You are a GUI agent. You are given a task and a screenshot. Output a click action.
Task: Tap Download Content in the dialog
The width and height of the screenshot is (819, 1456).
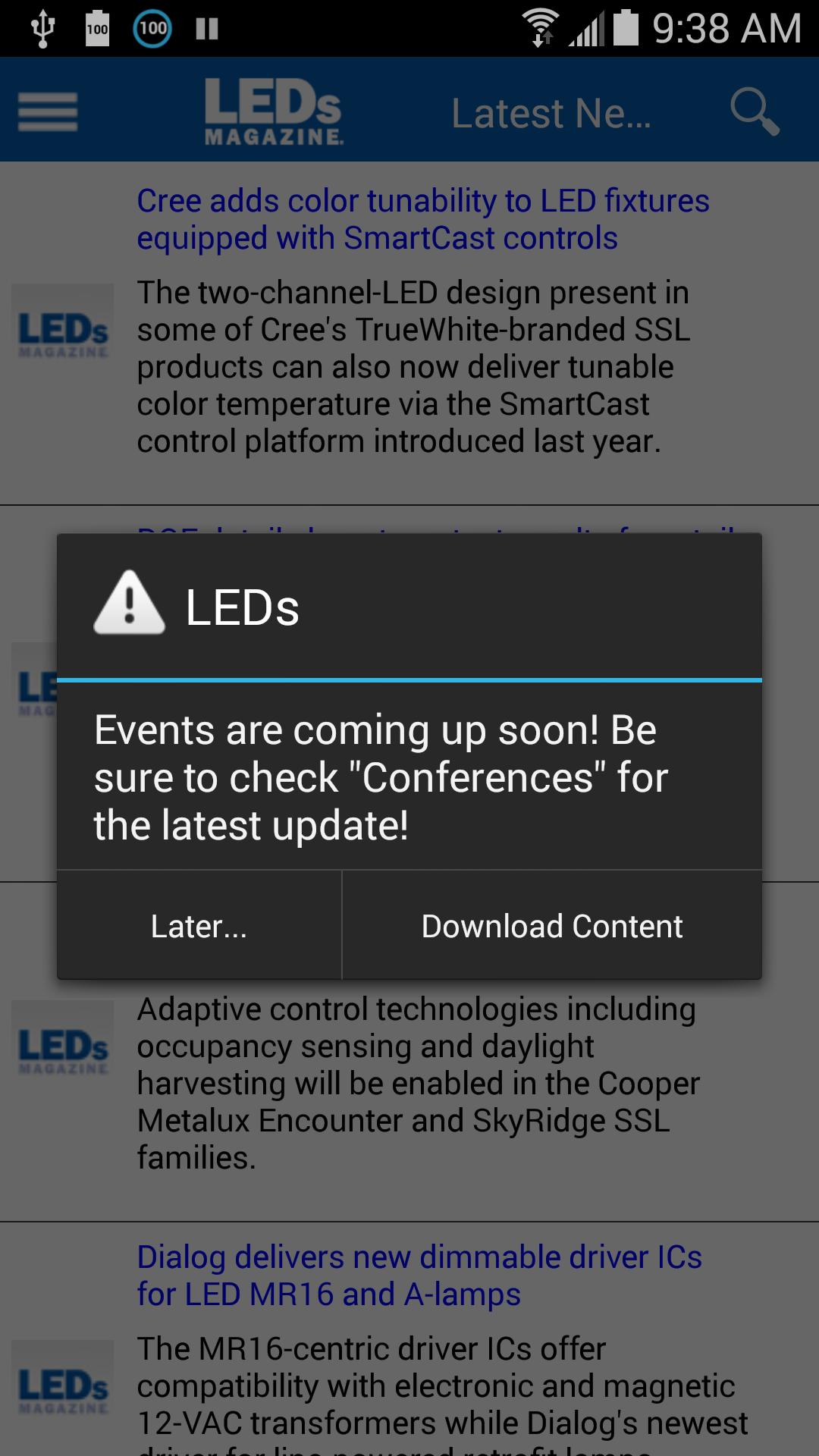pyautogui.click(x=552, y=926)
